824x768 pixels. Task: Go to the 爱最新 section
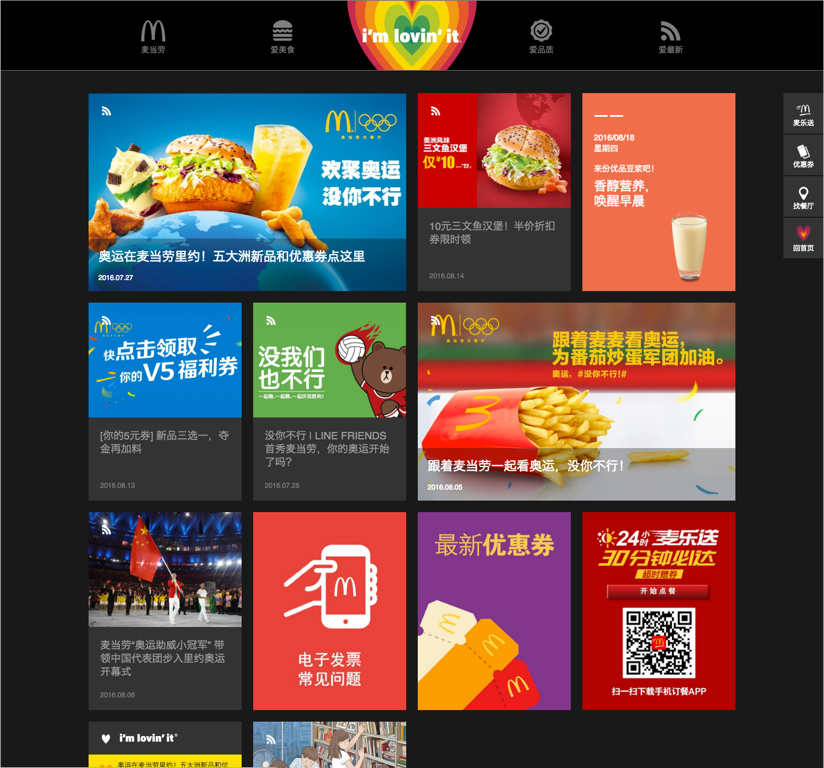tap(670, 36)
